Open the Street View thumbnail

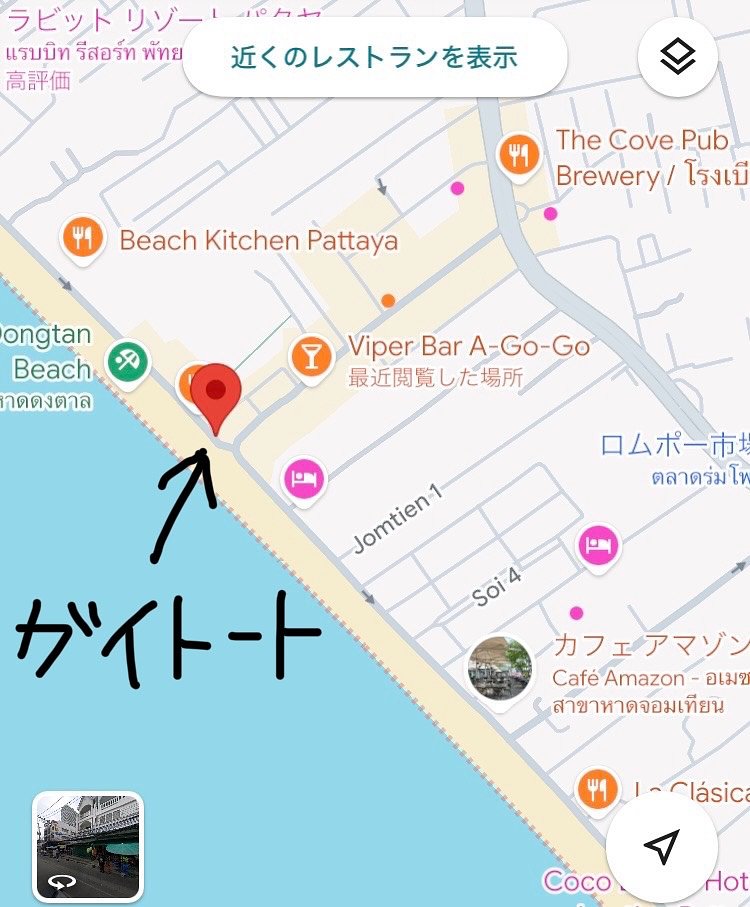88,846
